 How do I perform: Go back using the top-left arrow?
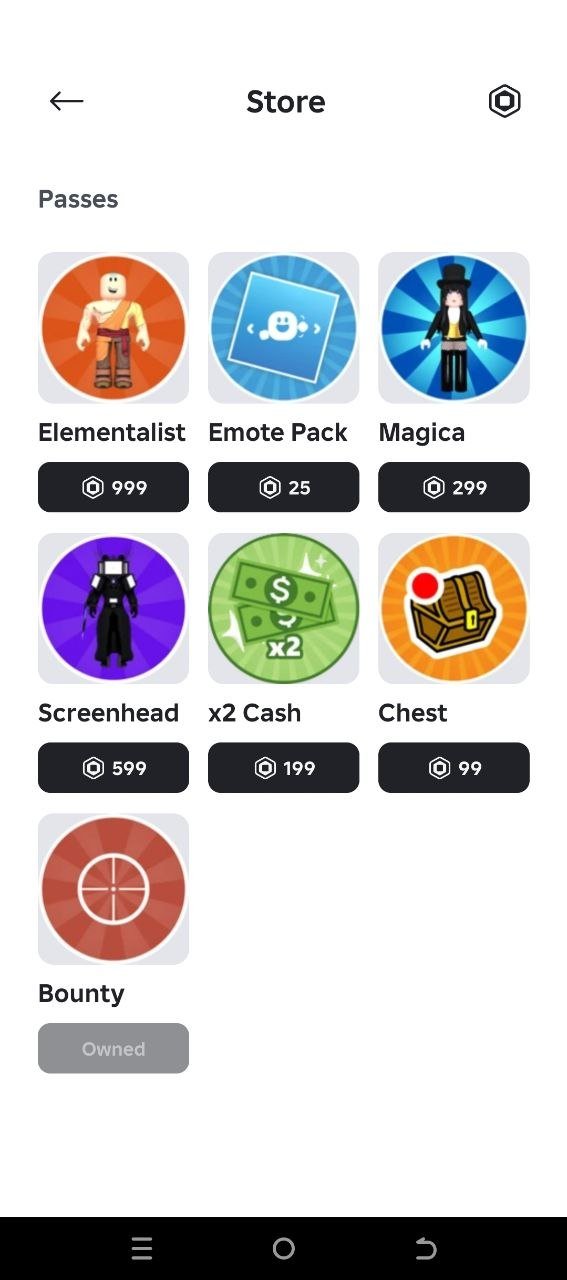(66, 101)
